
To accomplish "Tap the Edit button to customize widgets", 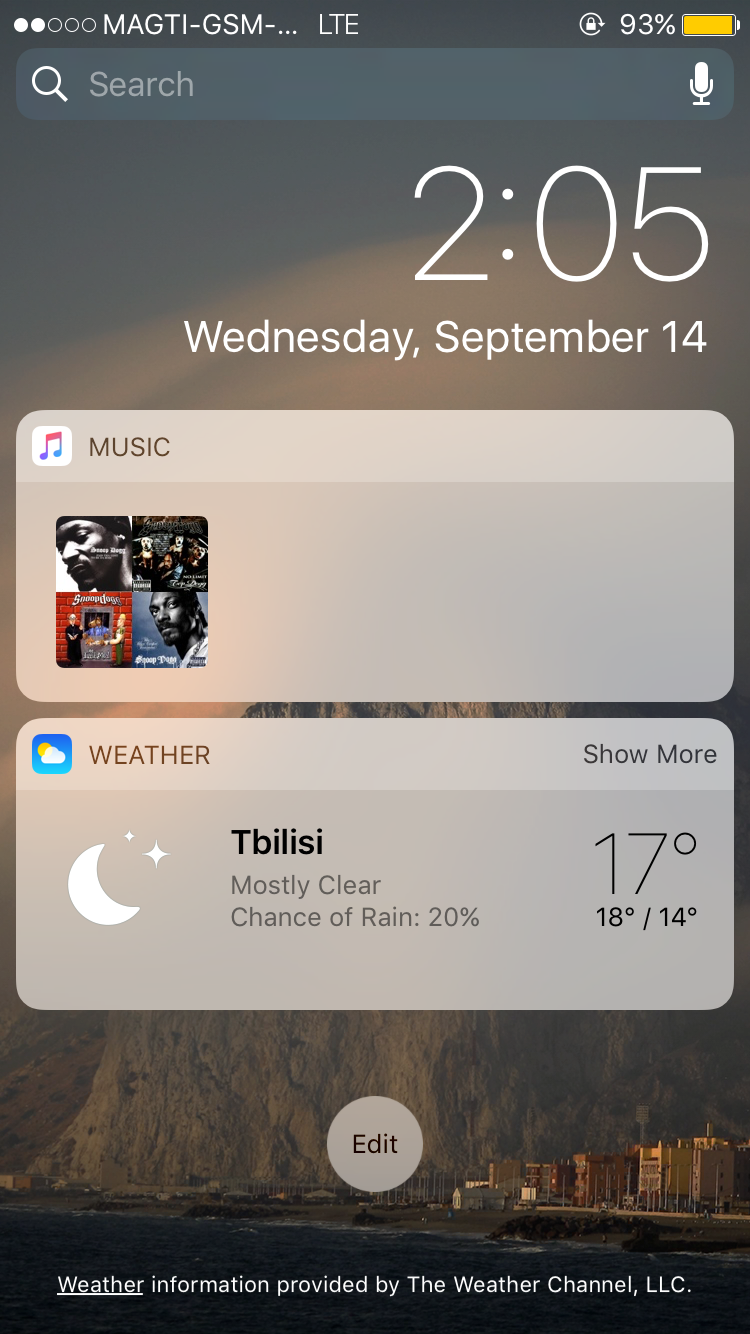I will pyautogui.click(x=375, y=1144).
